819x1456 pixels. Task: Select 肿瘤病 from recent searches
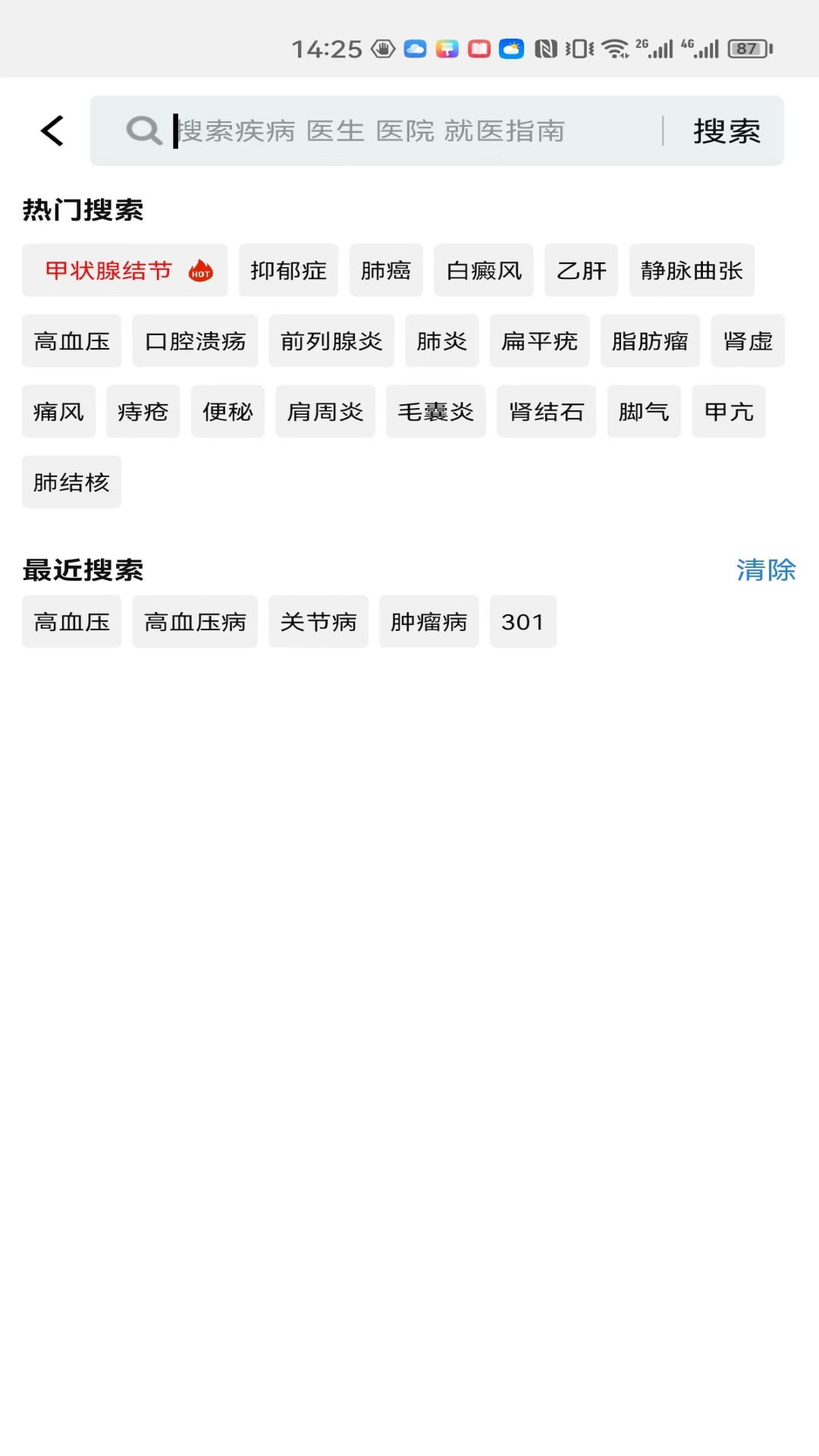[429, 621]
